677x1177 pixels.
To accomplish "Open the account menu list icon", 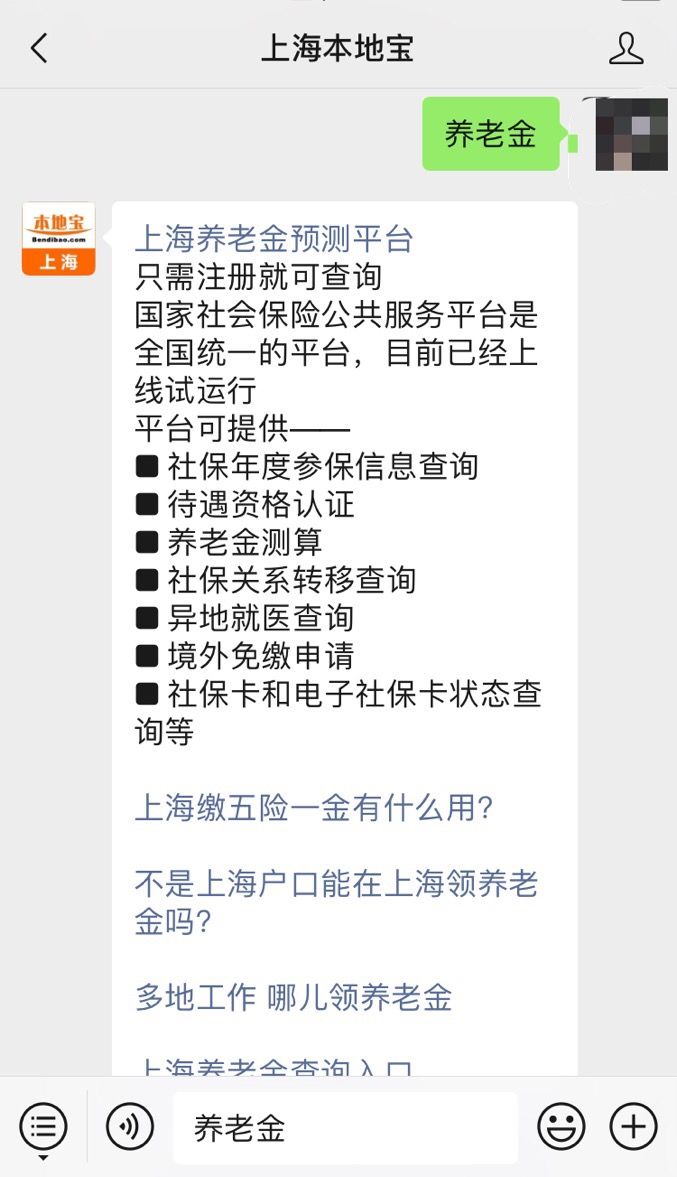I will [x=44, y=1127].
